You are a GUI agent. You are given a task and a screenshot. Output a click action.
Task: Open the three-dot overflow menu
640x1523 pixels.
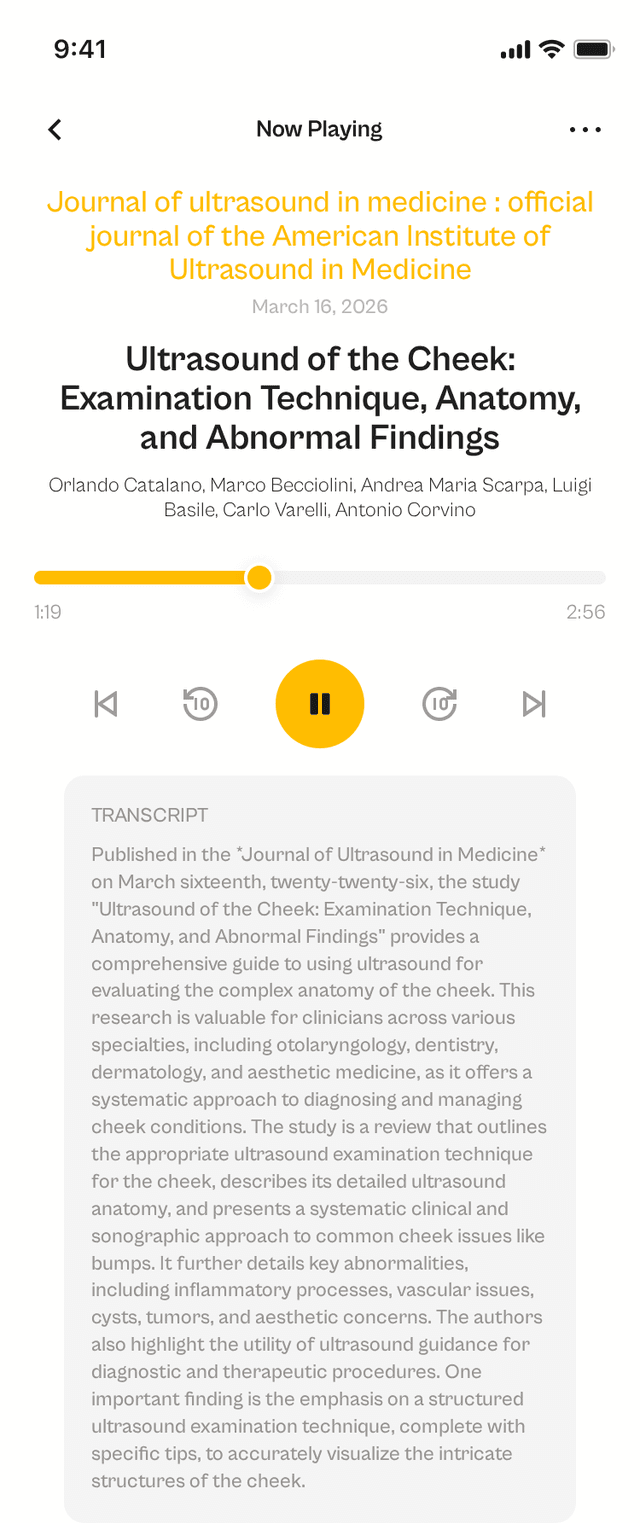[585, 129]
